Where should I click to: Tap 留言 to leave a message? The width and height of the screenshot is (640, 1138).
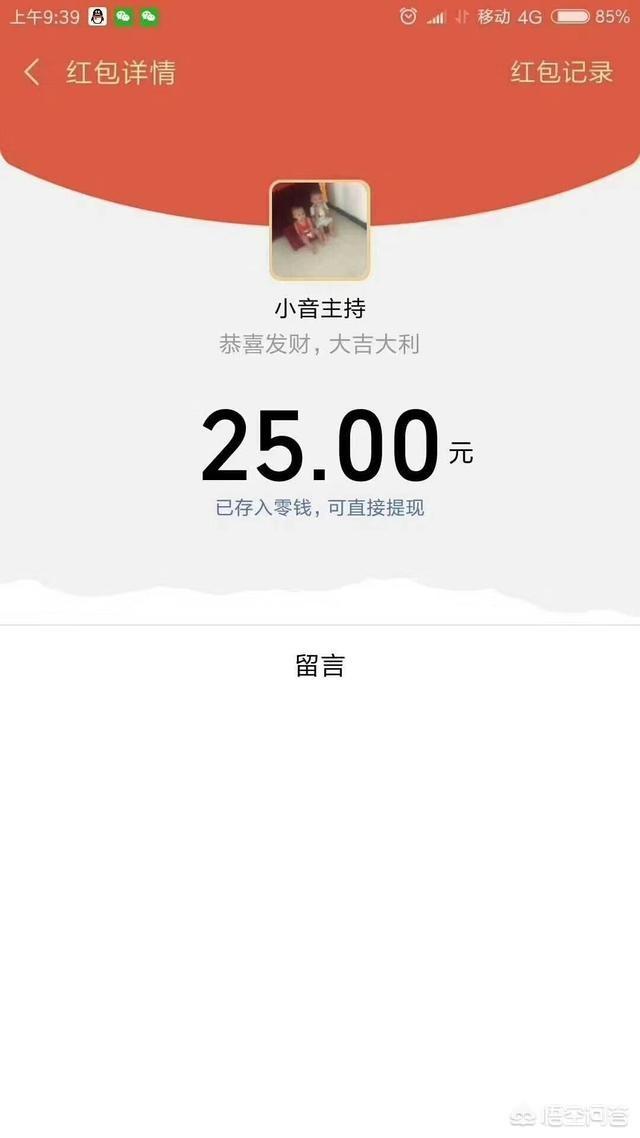320,666
